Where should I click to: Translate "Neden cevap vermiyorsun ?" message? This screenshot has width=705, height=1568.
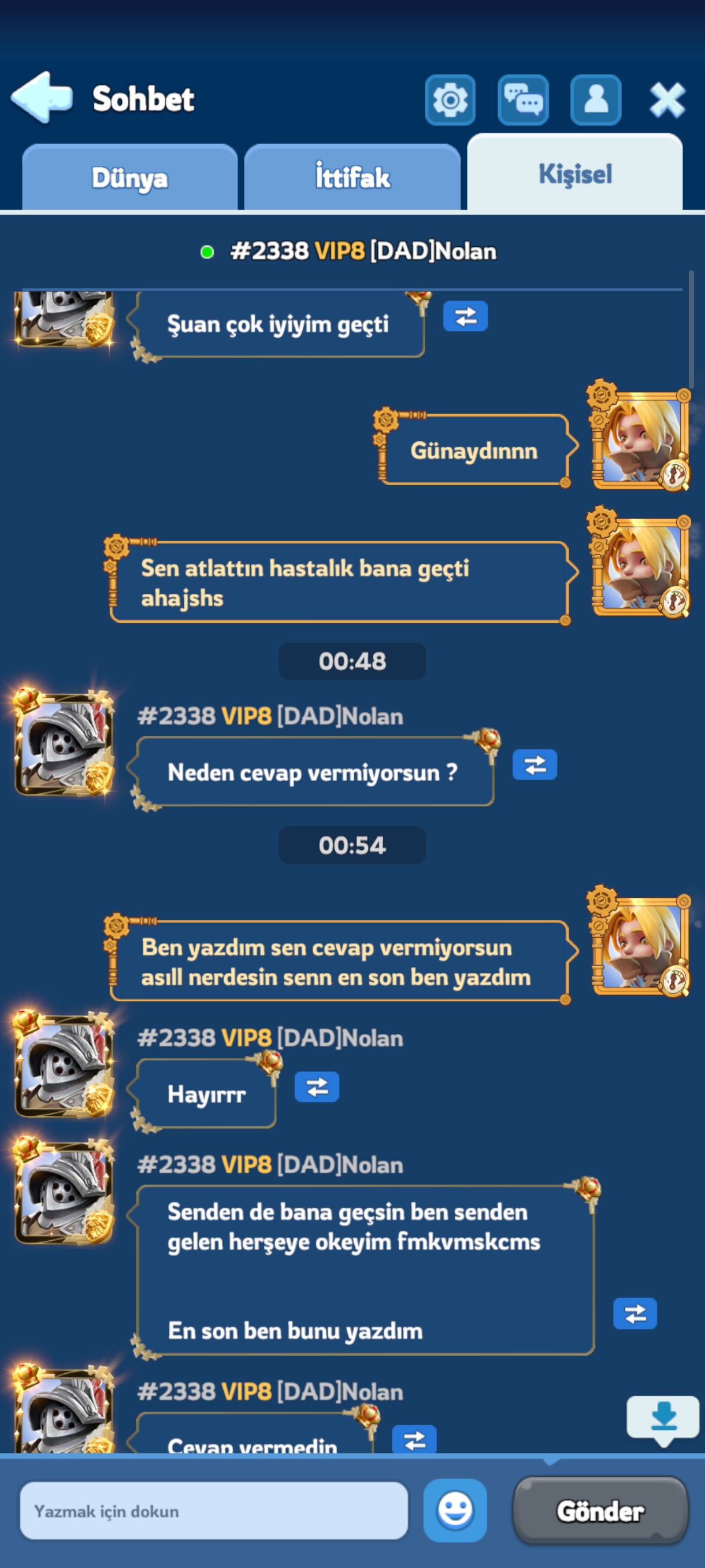click(x=535, y=765)
